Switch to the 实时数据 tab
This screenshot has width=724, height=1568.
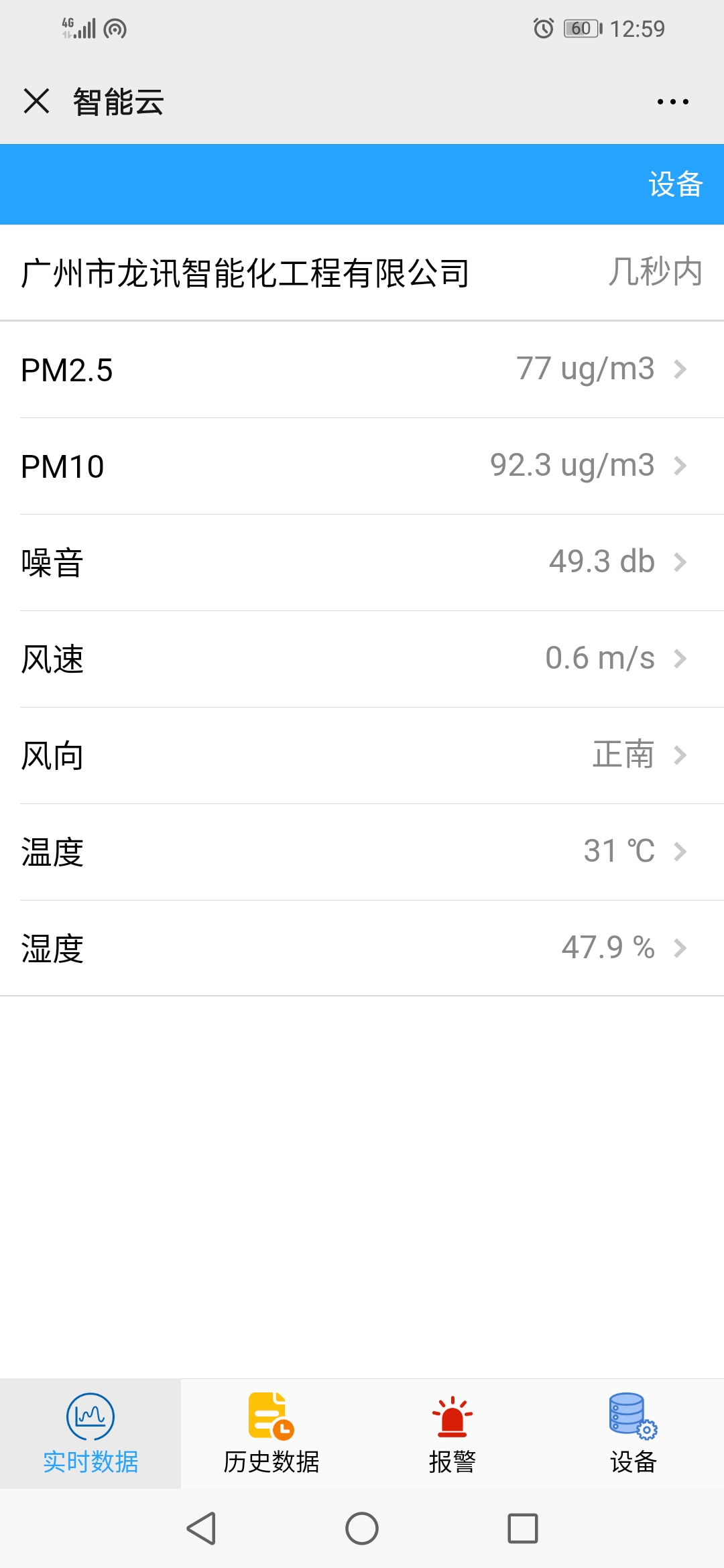pos(90,1434)
